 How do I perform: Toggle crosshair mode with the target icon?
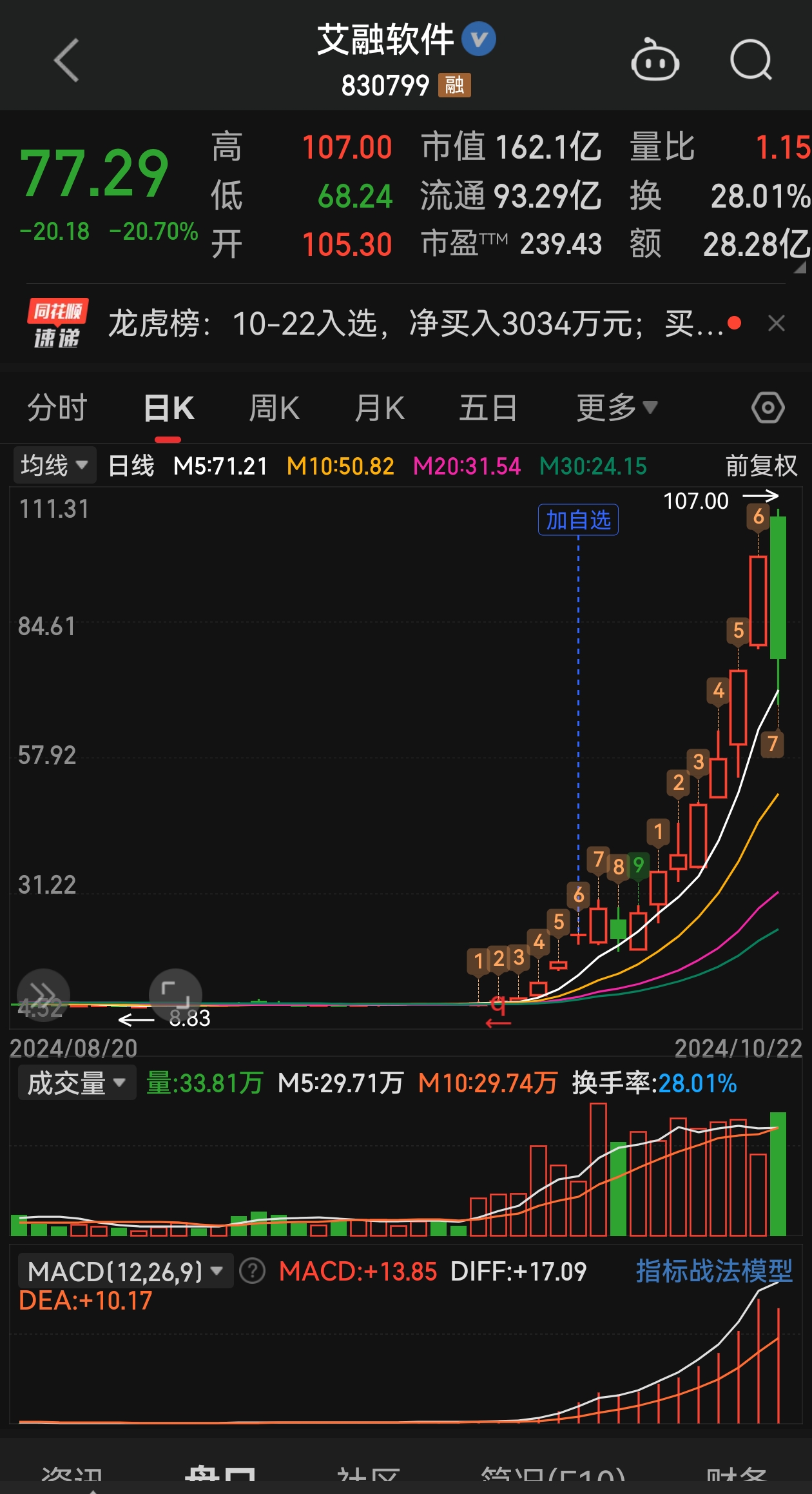(767, 408)
